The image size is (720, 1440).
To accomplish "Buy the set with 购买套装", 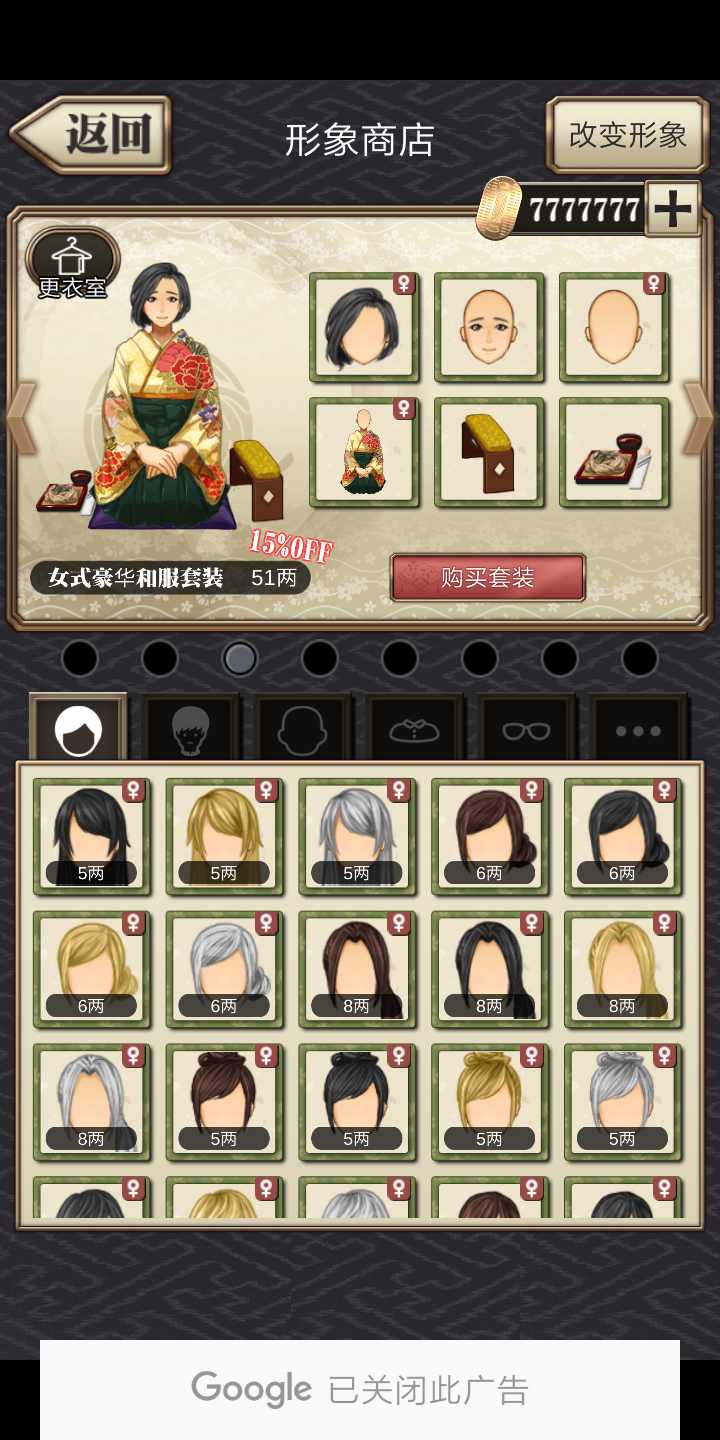I will [x=487, y=577].
